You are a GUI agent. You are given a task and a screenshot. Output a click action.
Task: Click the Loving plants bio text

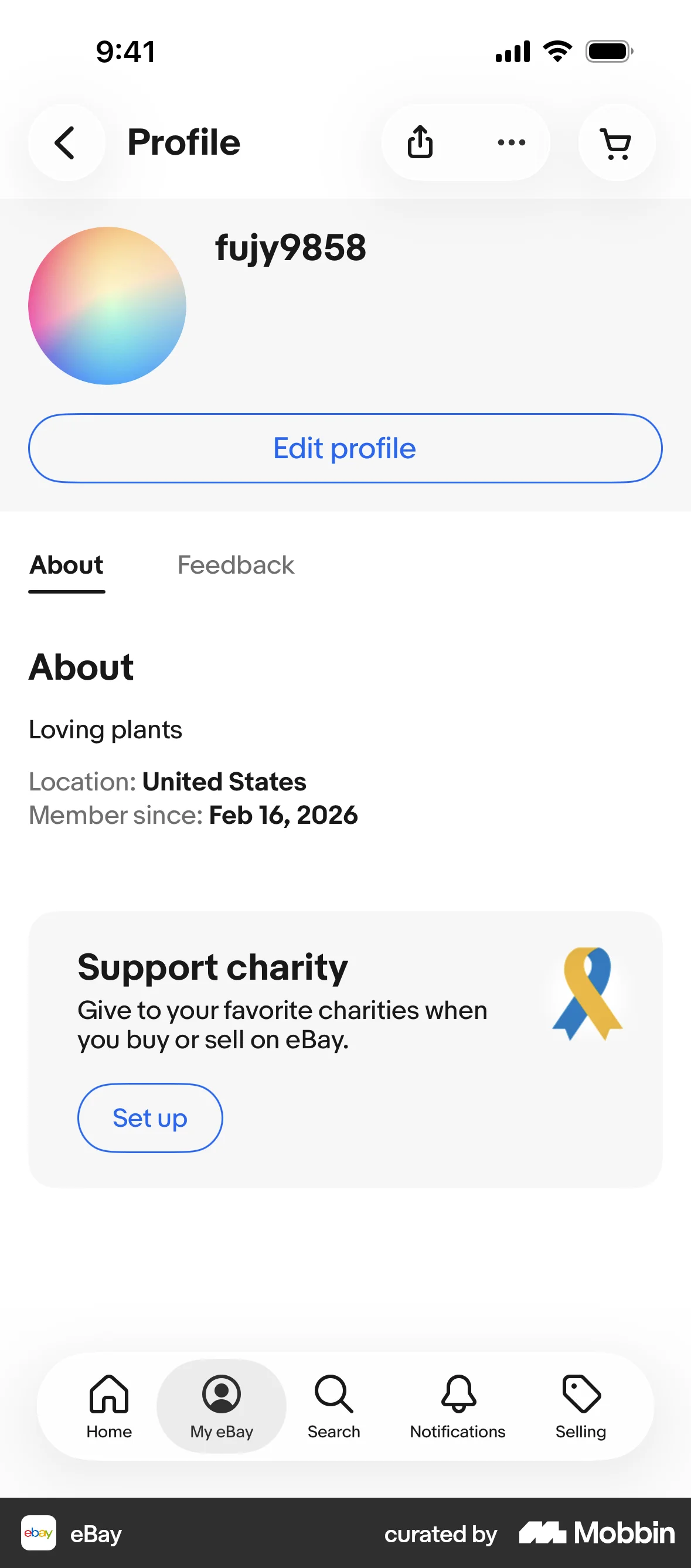(x=105, y=730)
